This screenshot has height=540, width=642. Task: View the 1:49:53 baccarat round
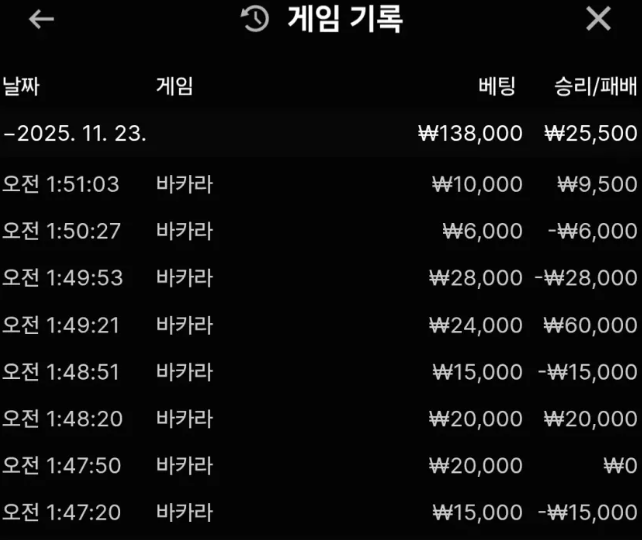click(320, 278)
